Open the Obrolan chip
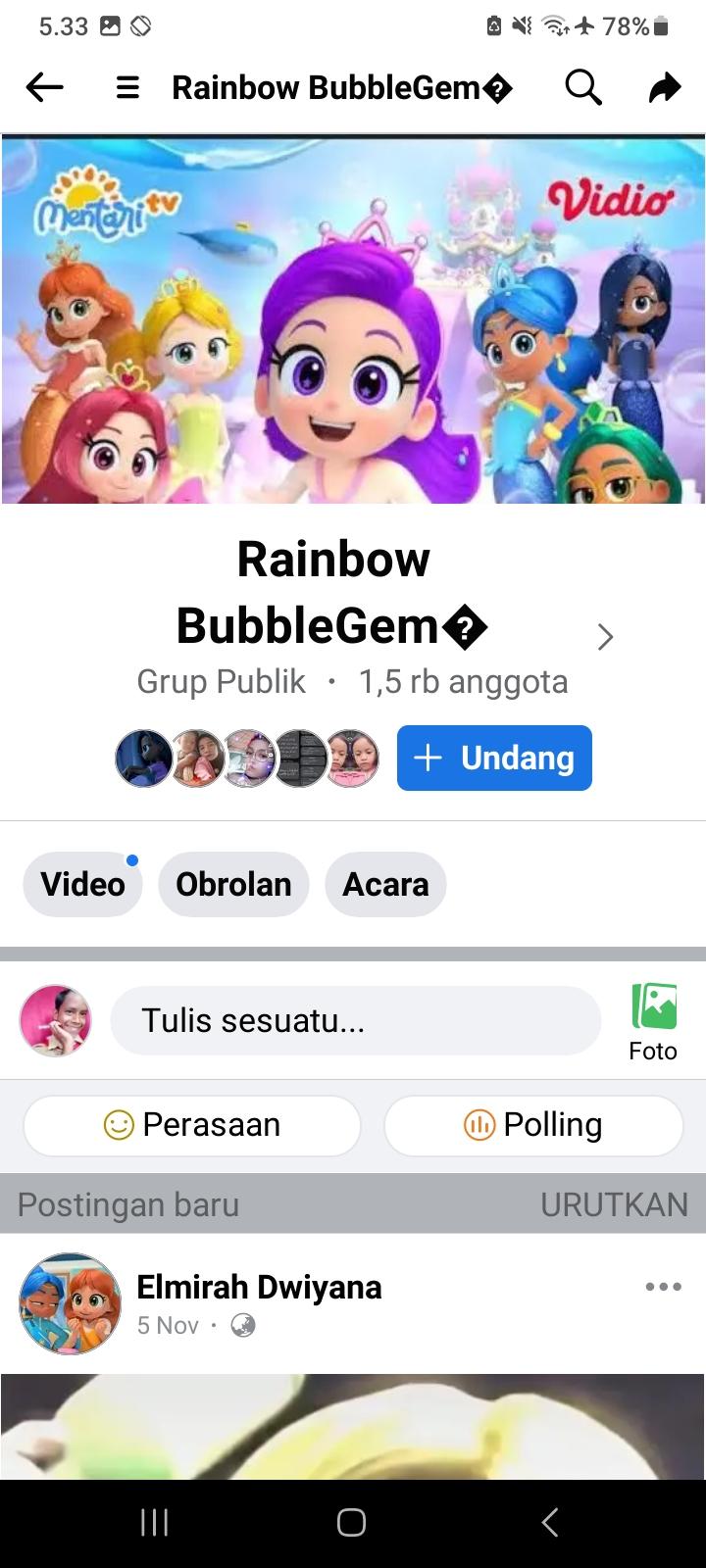Viewport: 706px width, 1568px height. coord(233,884)
